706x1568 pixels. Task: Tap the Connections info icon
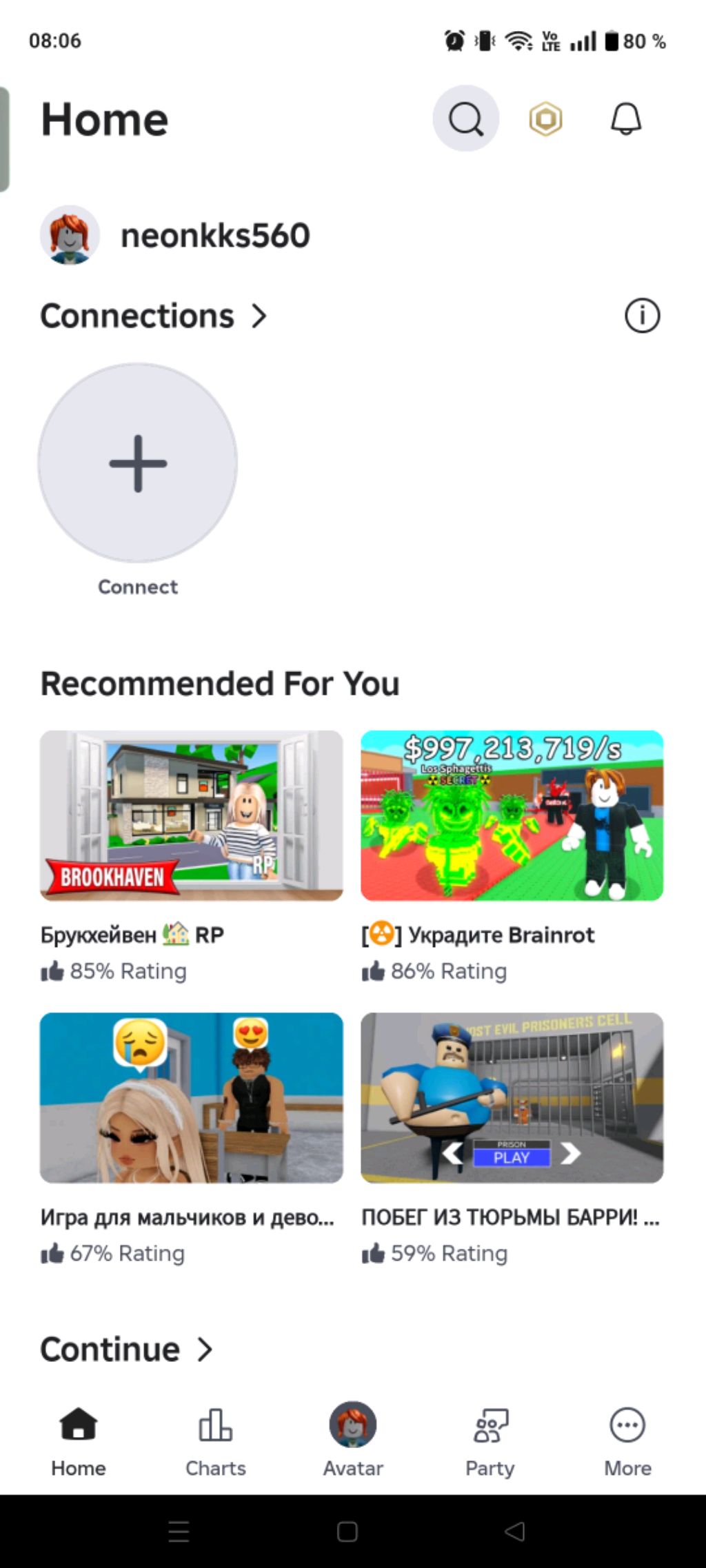point(642,316)
